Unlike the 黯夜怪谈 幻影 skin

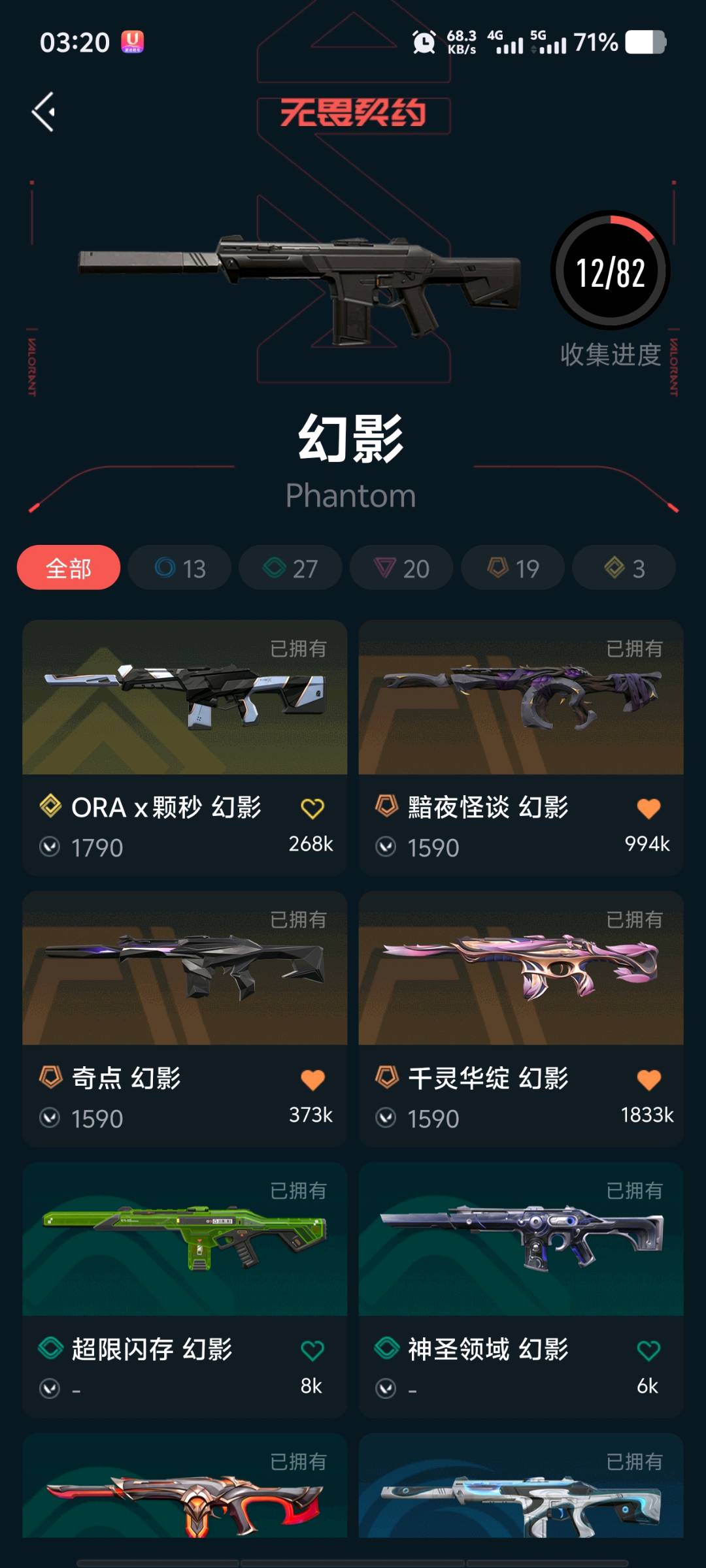coord(648,809)
